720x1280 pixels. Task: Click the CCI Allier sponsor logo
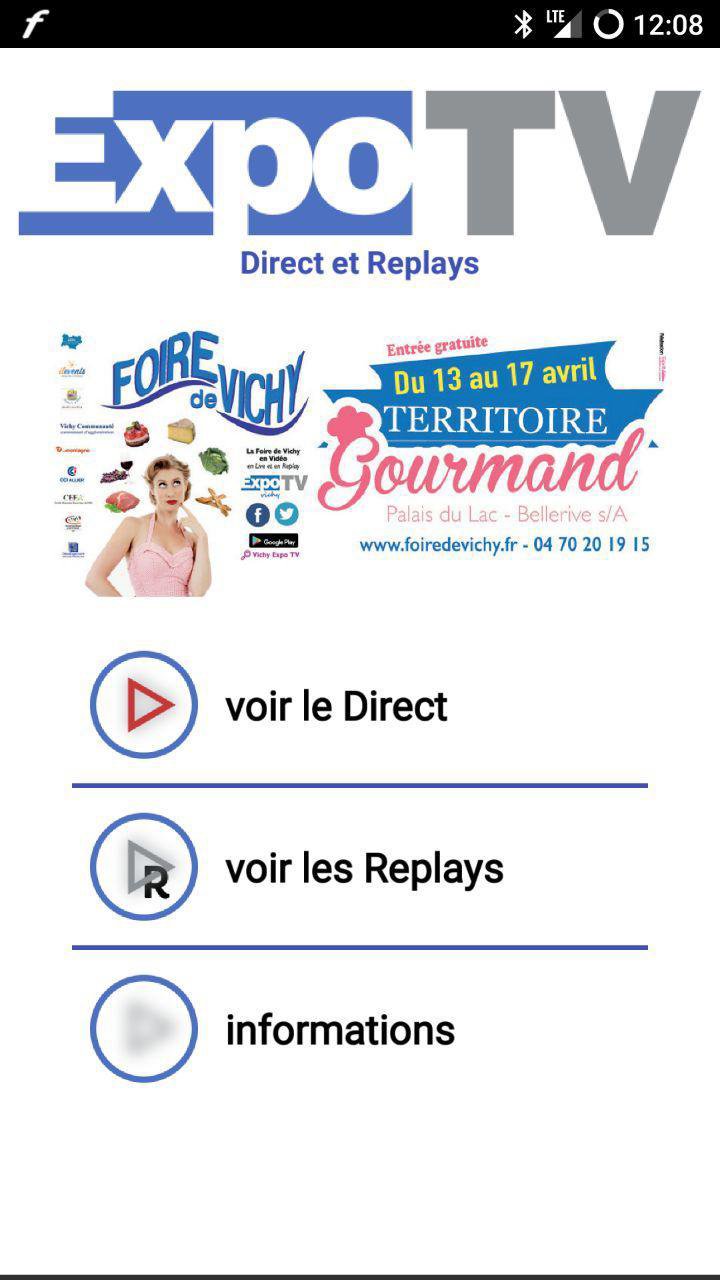(x=70, y=475)
